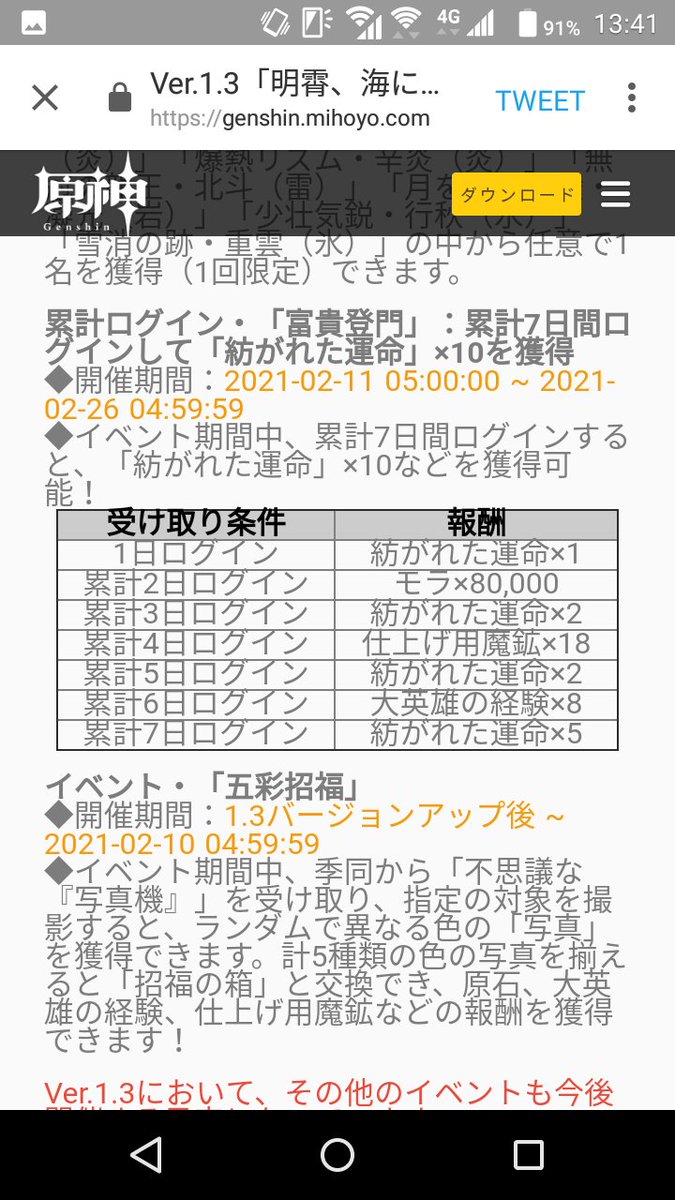Open the site hamburger menu

coord(615,194)
